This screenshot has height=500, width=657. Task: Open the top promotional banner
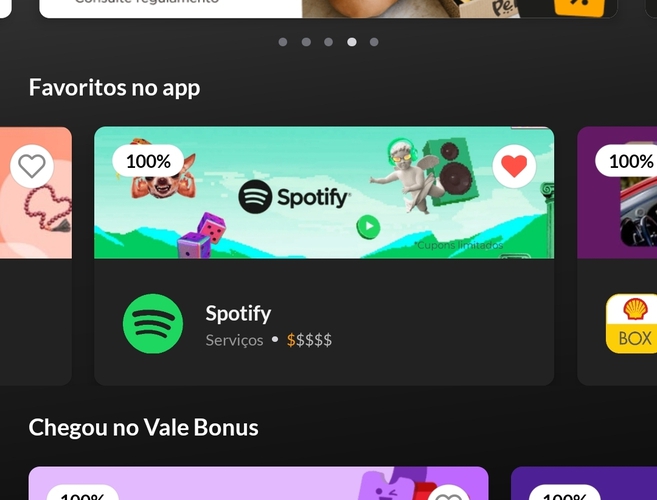pyautogui.click(x=328, y=8)
